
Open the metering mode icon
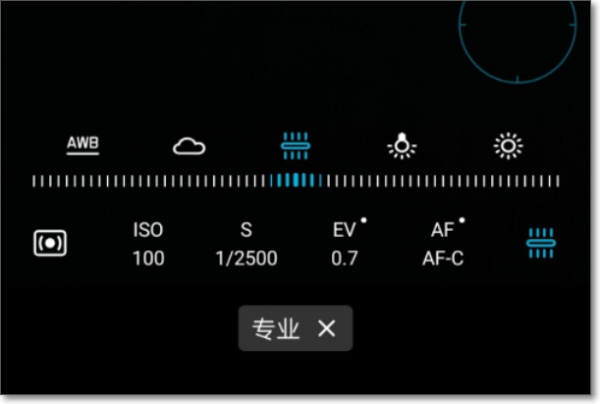tap(50, 243)
